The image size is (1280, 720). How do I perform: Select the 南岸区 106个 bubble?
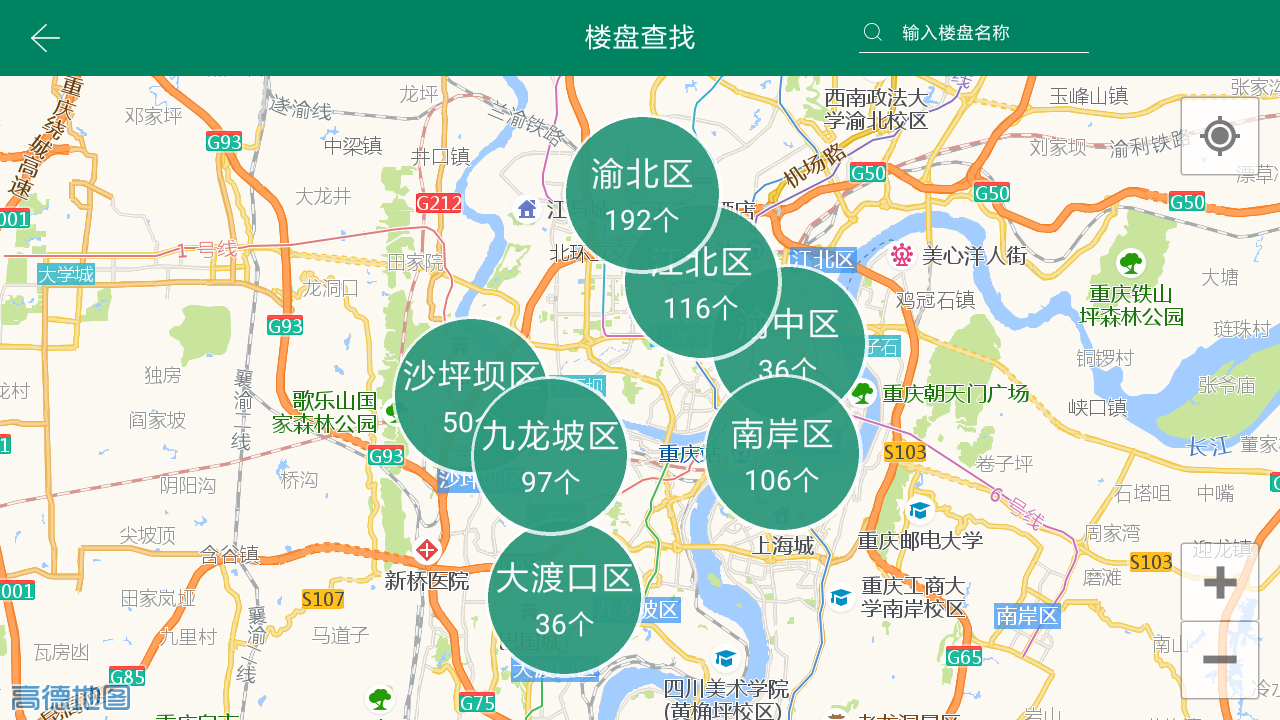[783, 455]
